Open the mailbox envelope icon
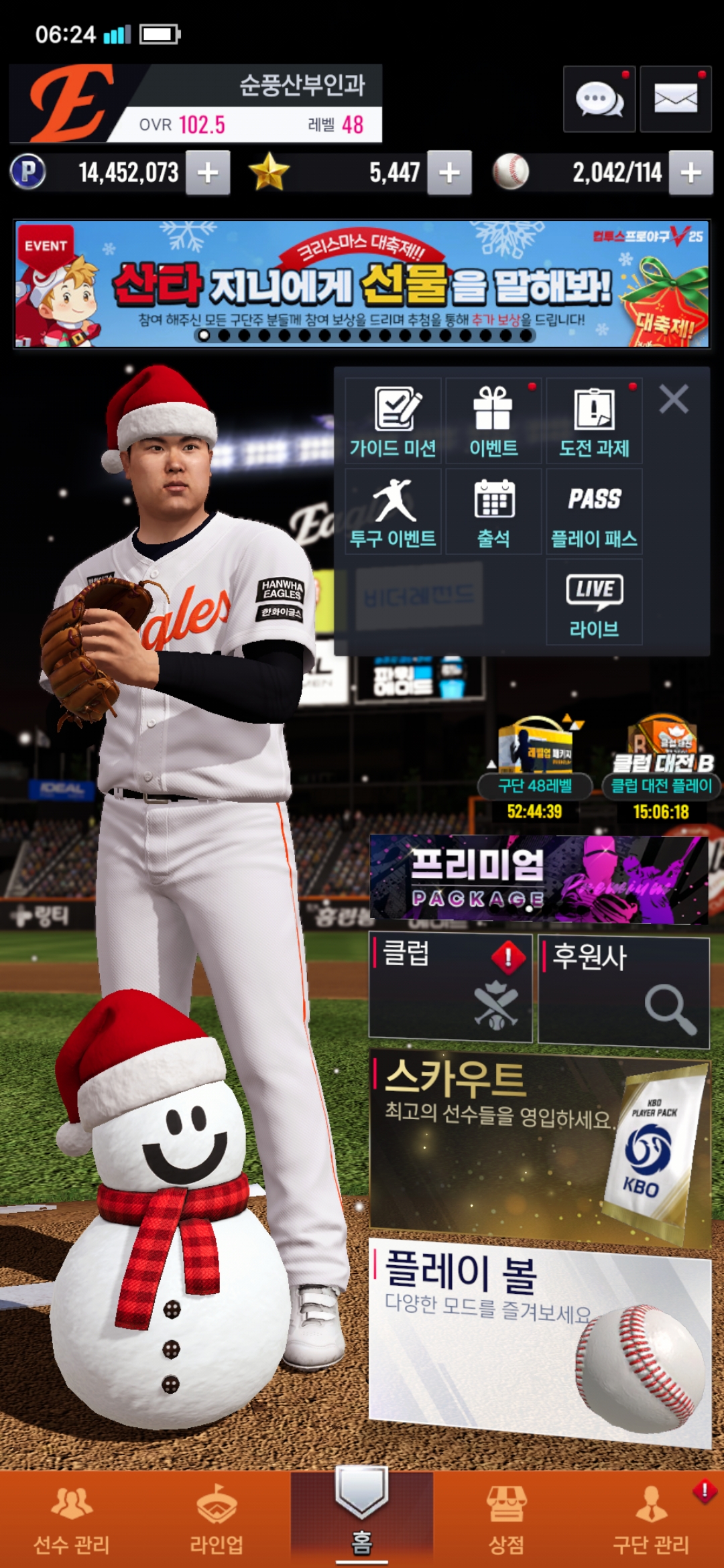Image resolution: width=724 pixels, height=1568 pixels. click(x=675, y=99)
